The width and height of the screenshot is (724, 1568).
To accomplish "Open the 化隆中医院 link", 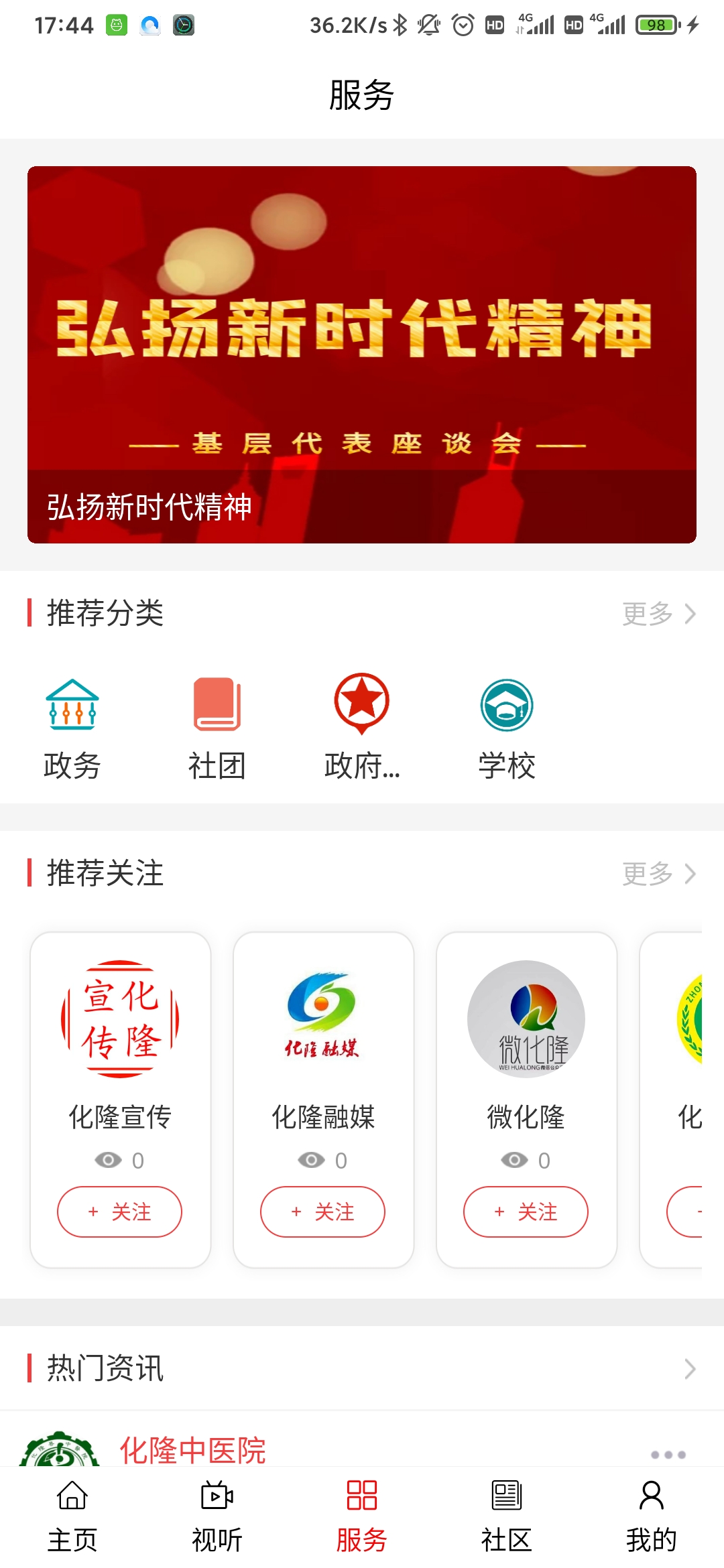I will point(193,1452).
